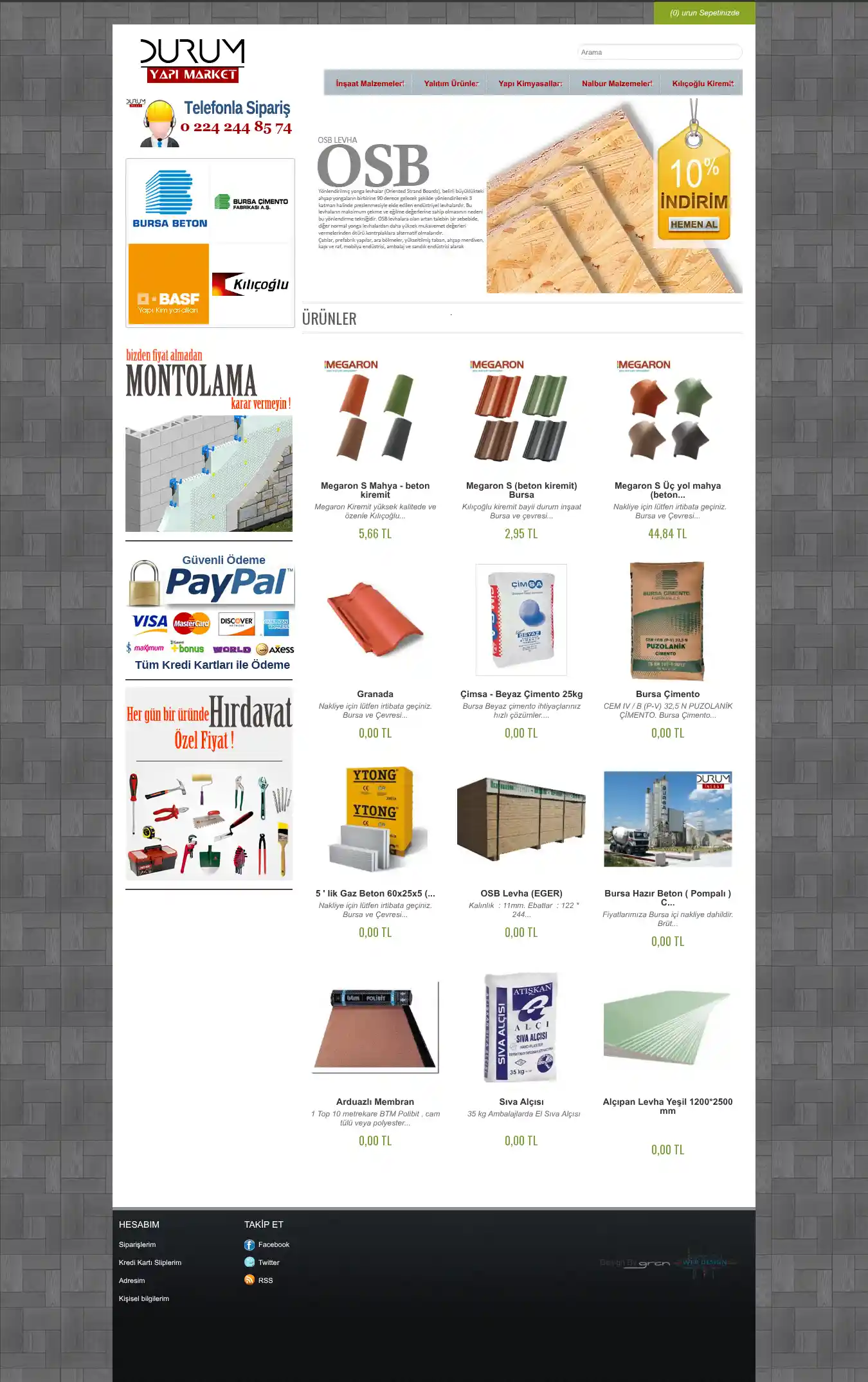The width and height of the screenshot is (868, 1382).
Task: Open Kılıçoğlu Kiremit category
Action: (x=703, y=84)
